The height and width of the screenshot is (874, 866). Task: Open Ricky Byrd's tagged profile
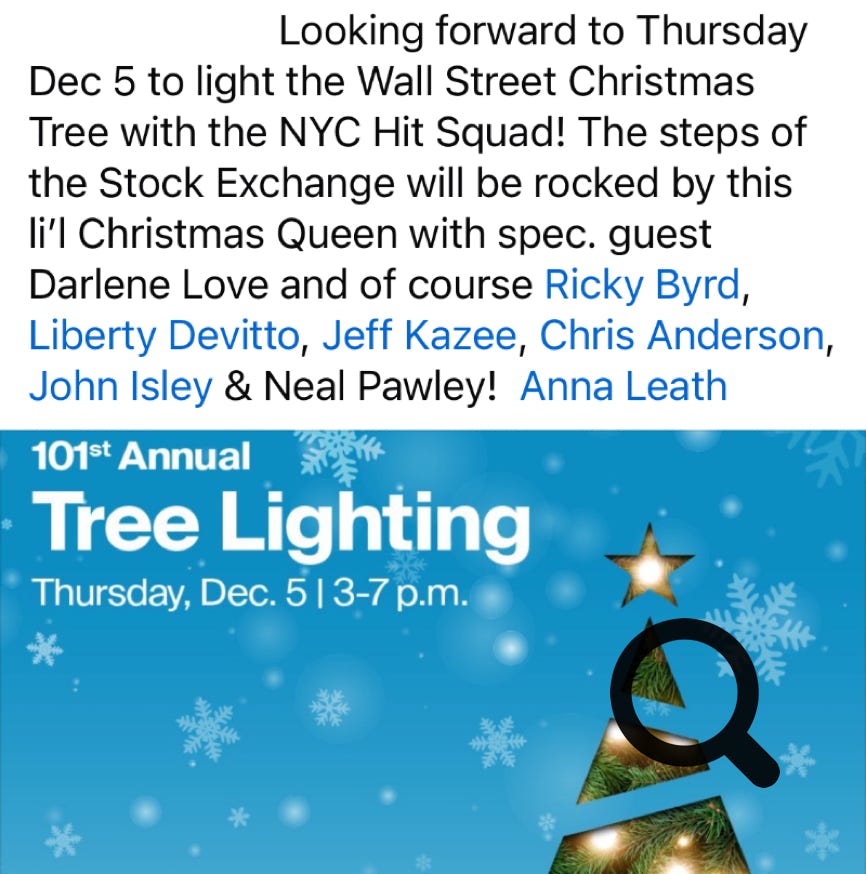coord(641,285)
